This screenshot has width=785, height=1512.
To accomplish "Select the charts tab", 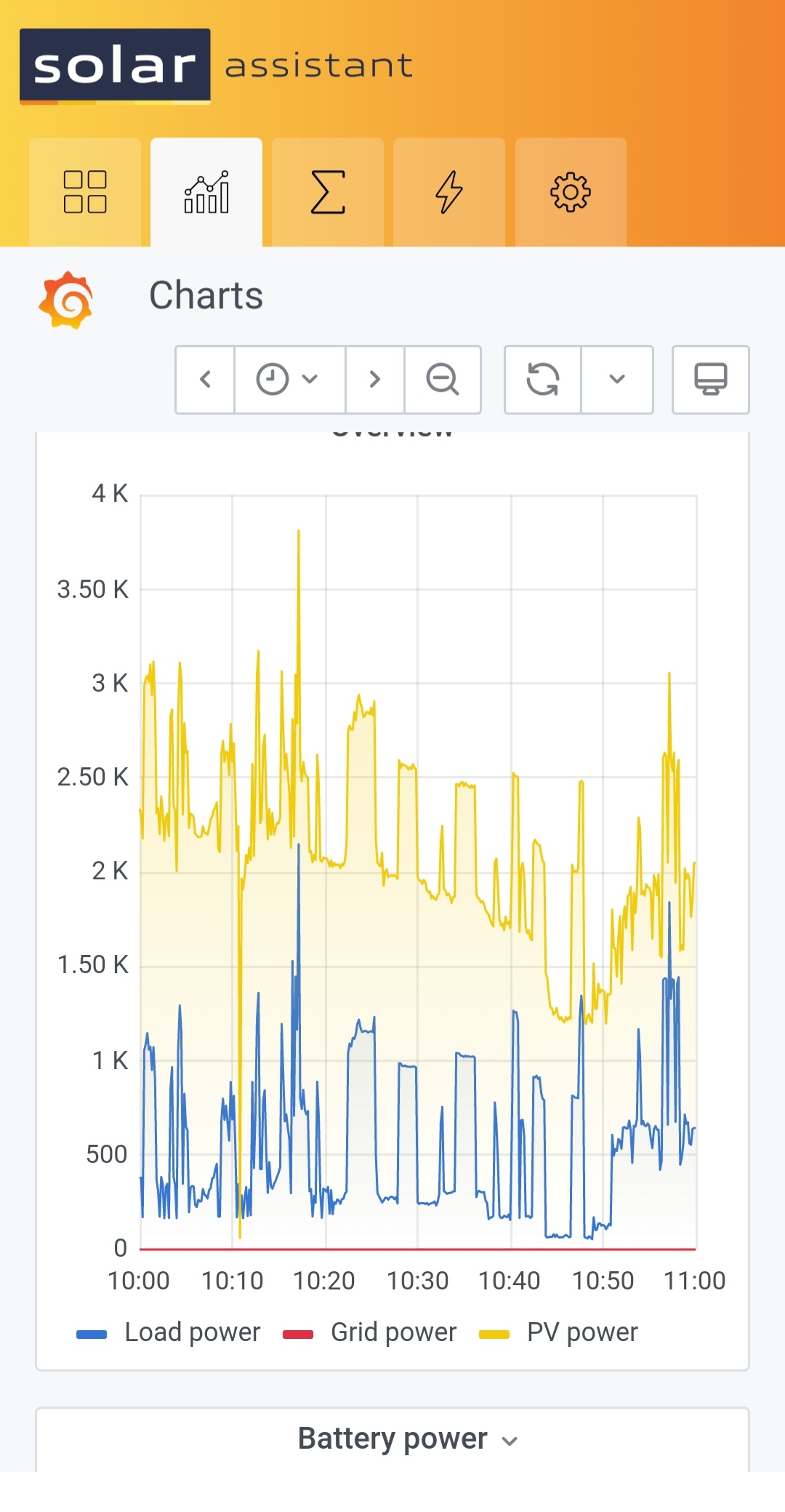I will tap(206, 192).
